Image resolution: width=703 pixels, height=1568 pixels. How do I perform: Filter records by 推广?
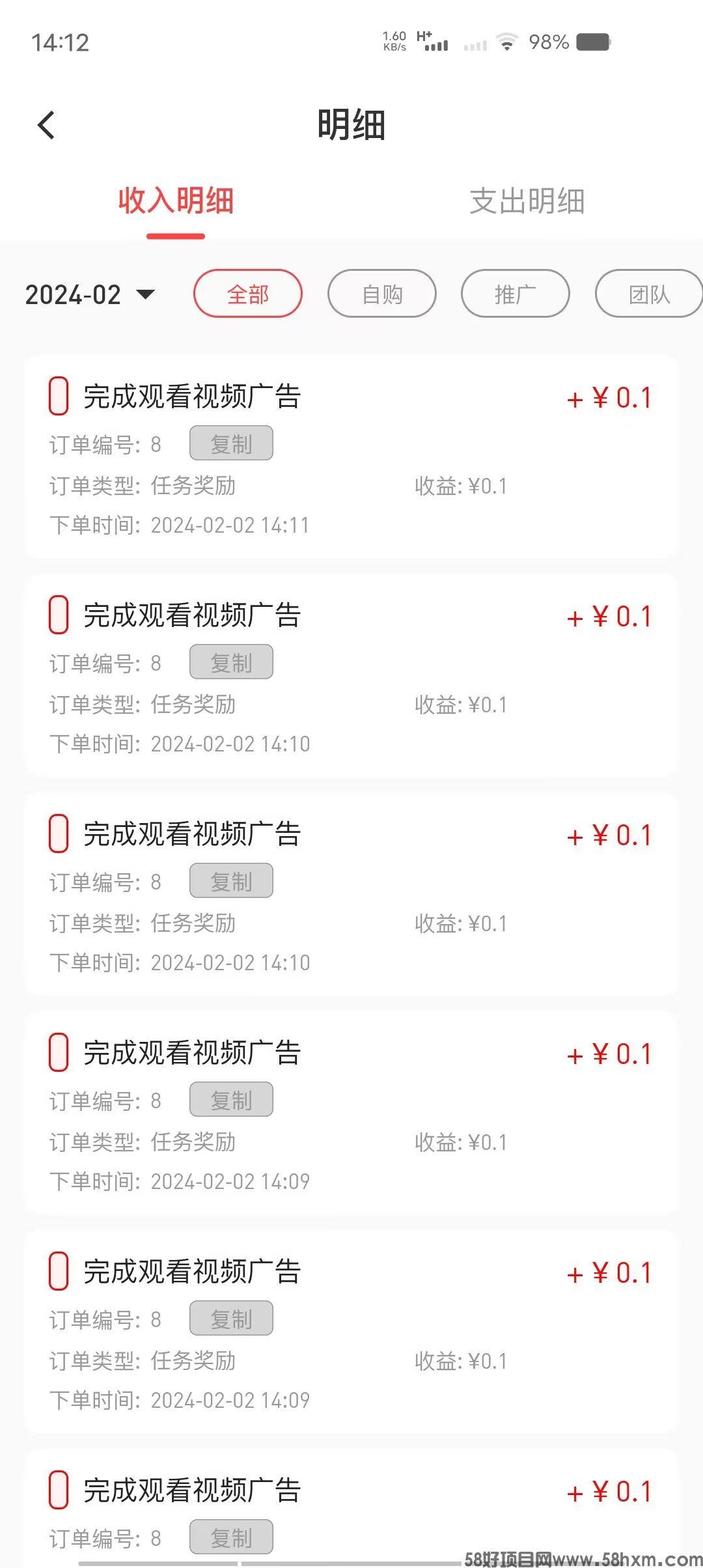click(x=516, y=294)
